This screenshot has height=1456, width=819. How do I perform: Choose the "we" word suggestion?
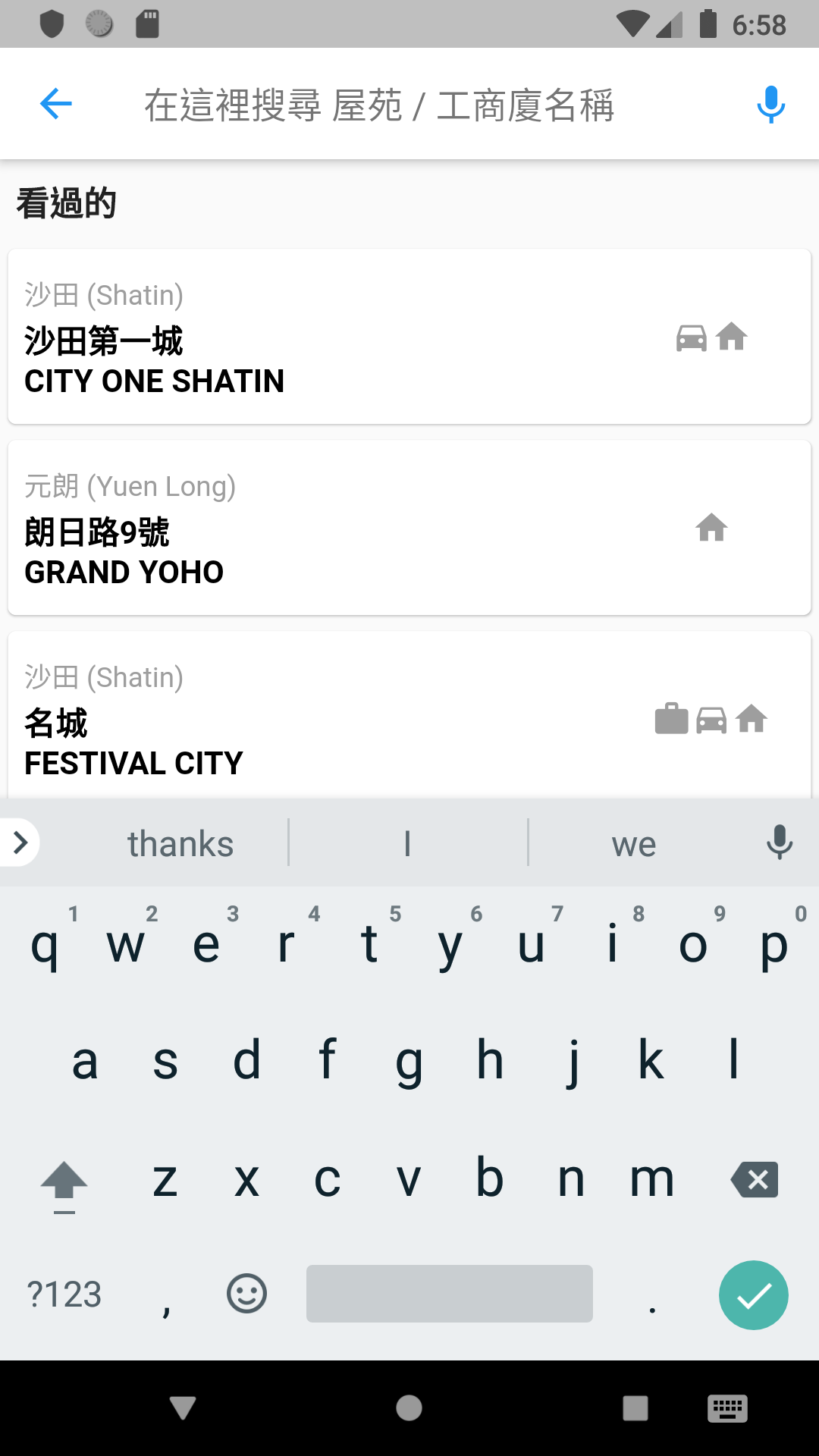634,843
